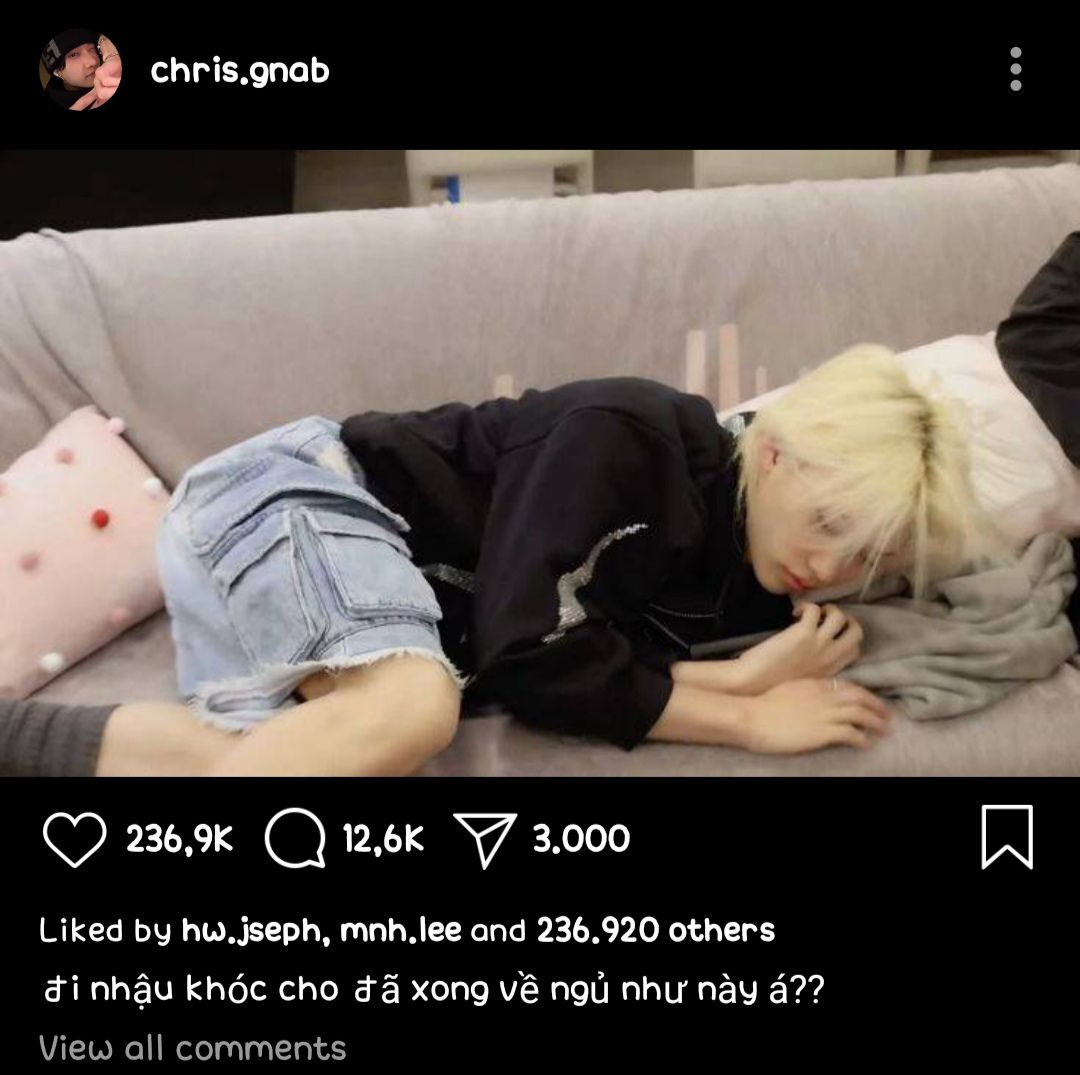This screenshot has width=1080, height=1075.
Task: Share the post with the paper plane icon
Action: 485,838
